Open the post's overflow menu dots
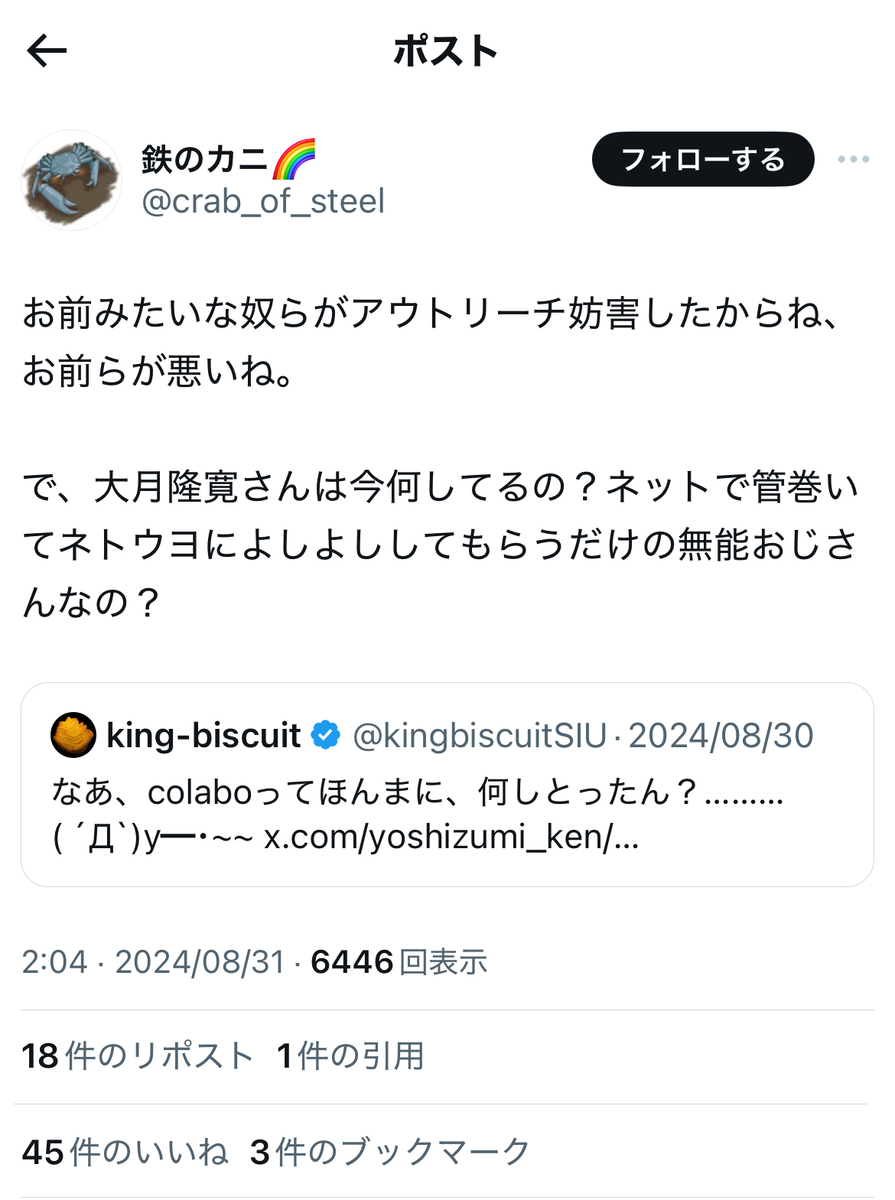Viewport: 895px width, 1200px height. pos(854,160)
